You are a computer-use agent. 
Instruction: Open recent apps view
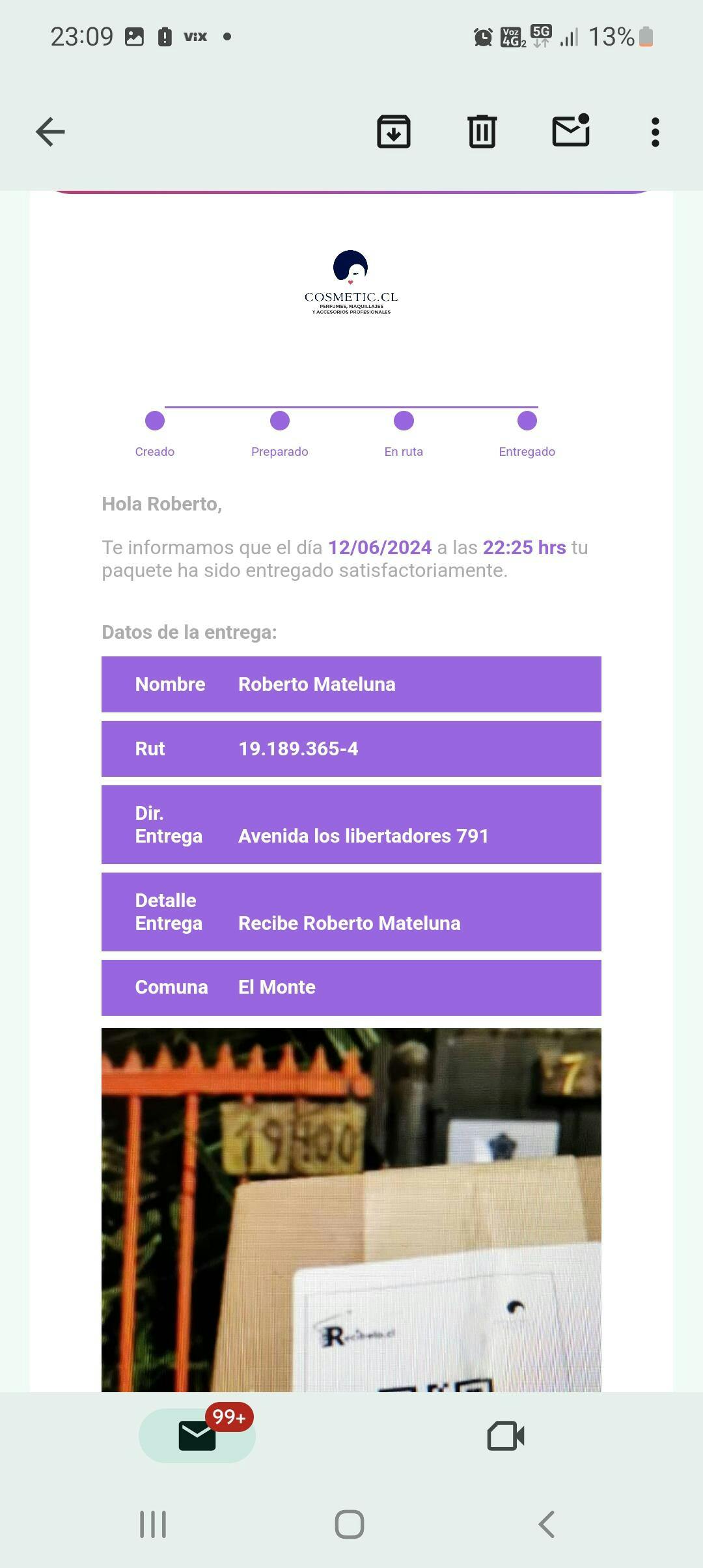click(153, 1524)
